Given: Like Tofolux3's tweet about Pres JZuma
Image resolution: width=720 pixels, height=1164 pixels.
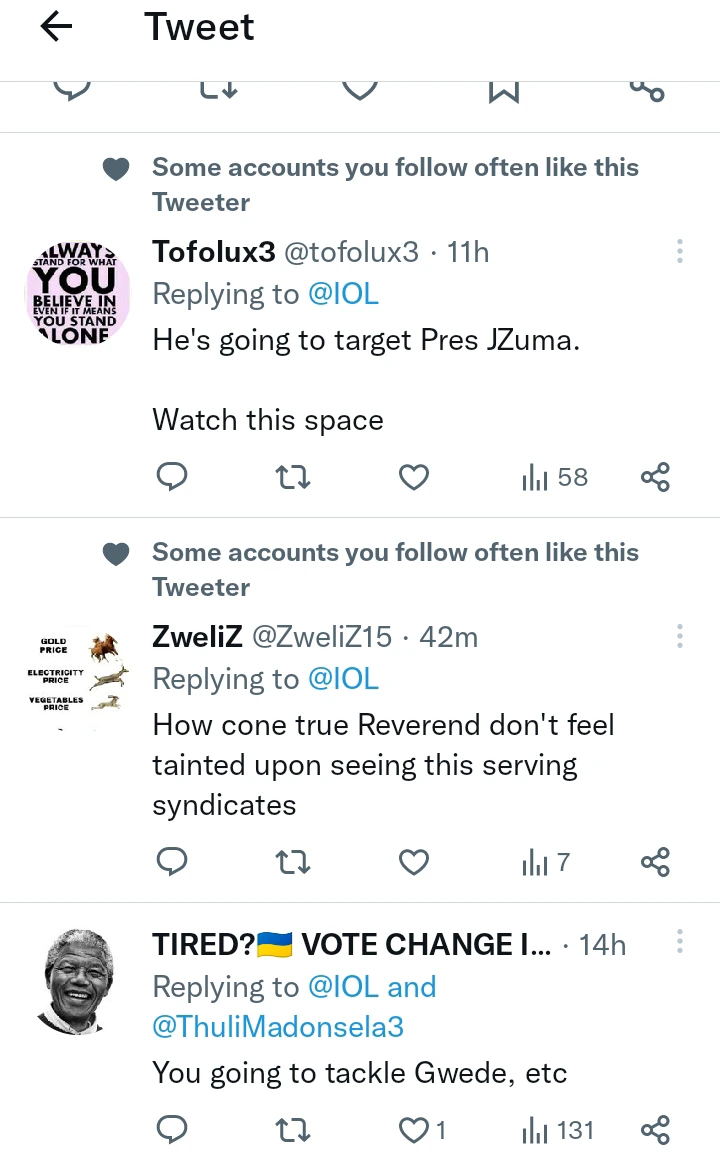Looking at the screenshot, I should 414,478.
